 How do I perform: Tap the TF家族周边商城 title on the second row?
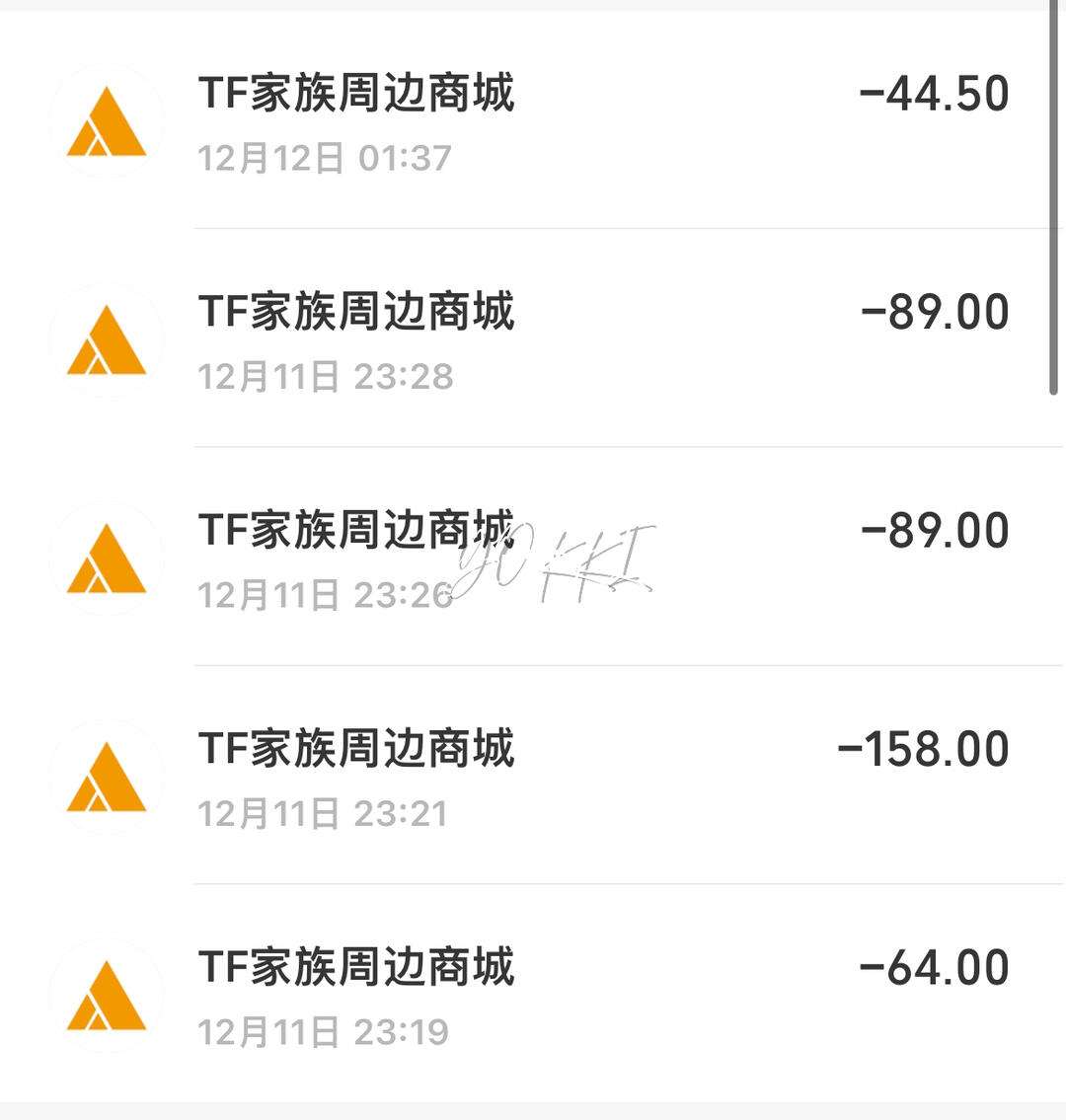click(357, 311)
